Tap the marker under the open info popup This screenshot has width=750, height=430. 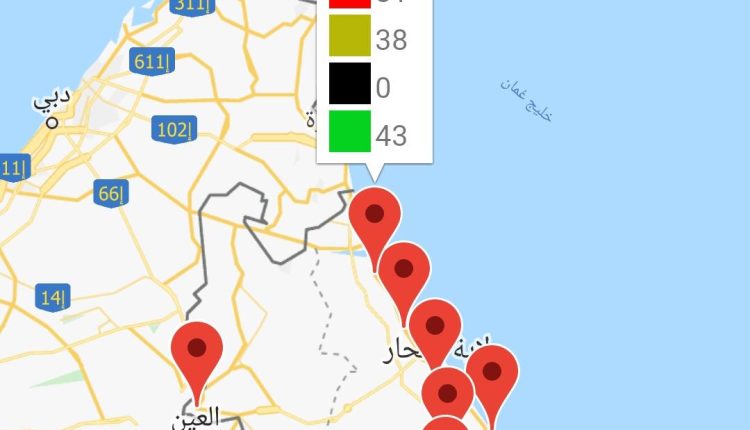pos(375,217)
